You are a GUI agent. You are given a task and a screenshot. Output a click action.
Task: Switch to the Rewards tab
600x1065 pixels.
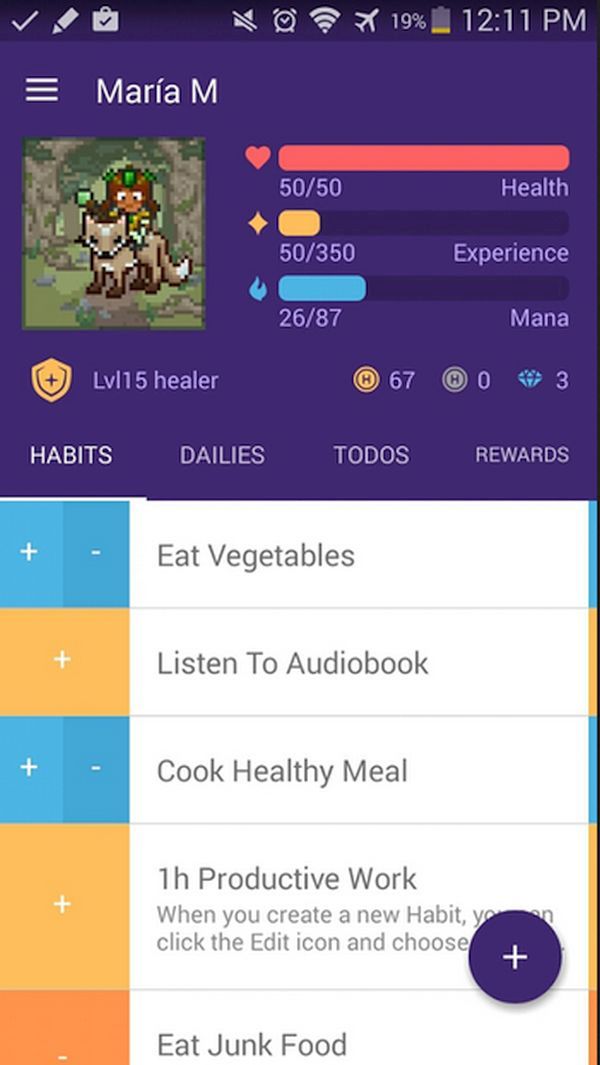click(x=522, y=454)
